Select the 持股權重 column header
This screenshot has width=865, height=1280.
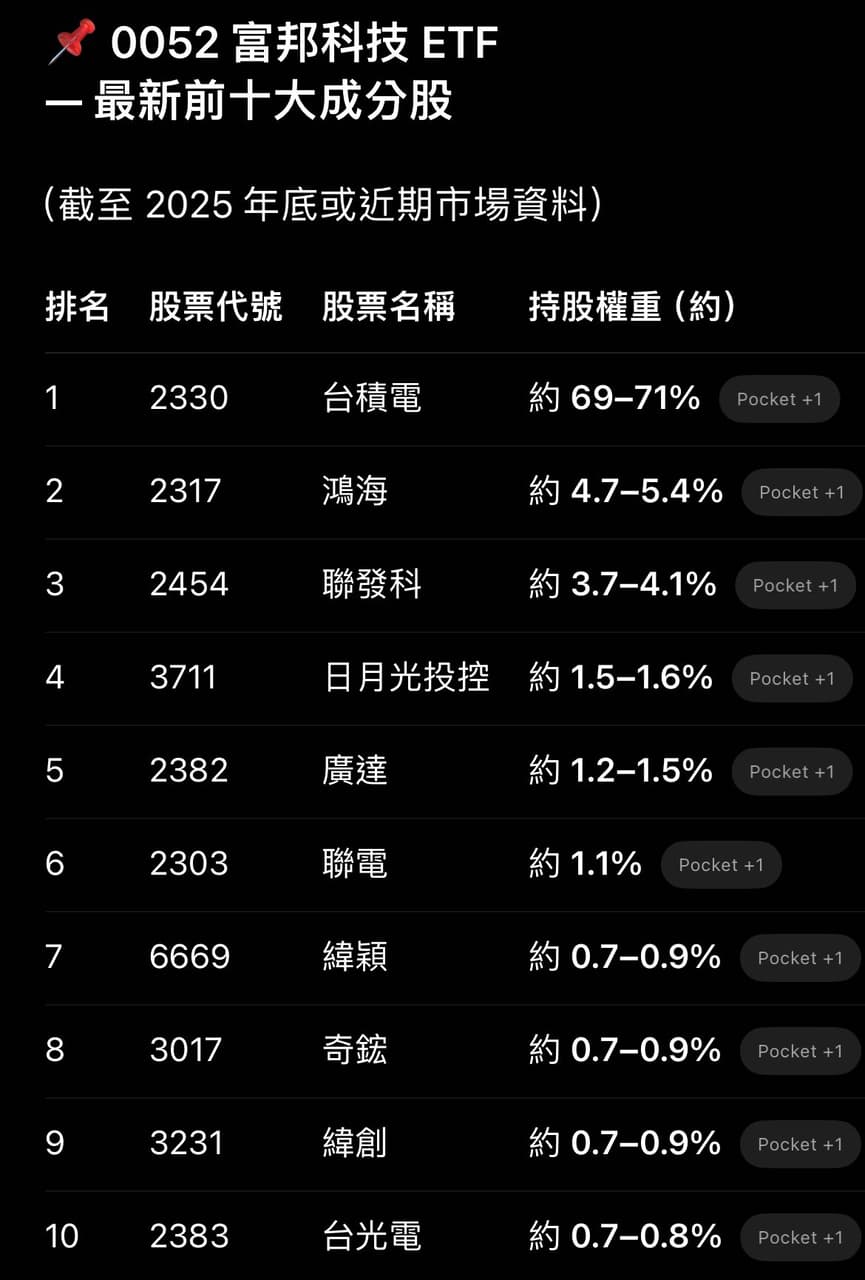point(636,308)
